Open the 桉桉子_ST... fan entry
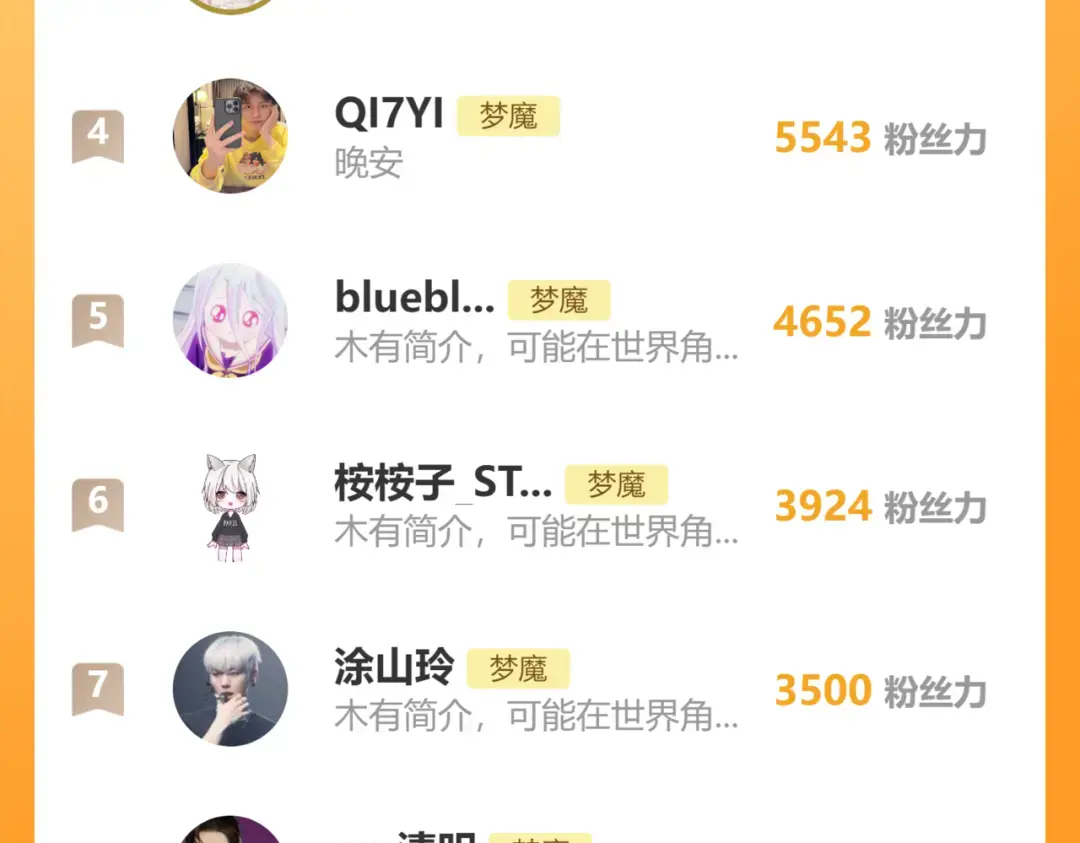This screenshot has width=1080, height=843. 540,505
